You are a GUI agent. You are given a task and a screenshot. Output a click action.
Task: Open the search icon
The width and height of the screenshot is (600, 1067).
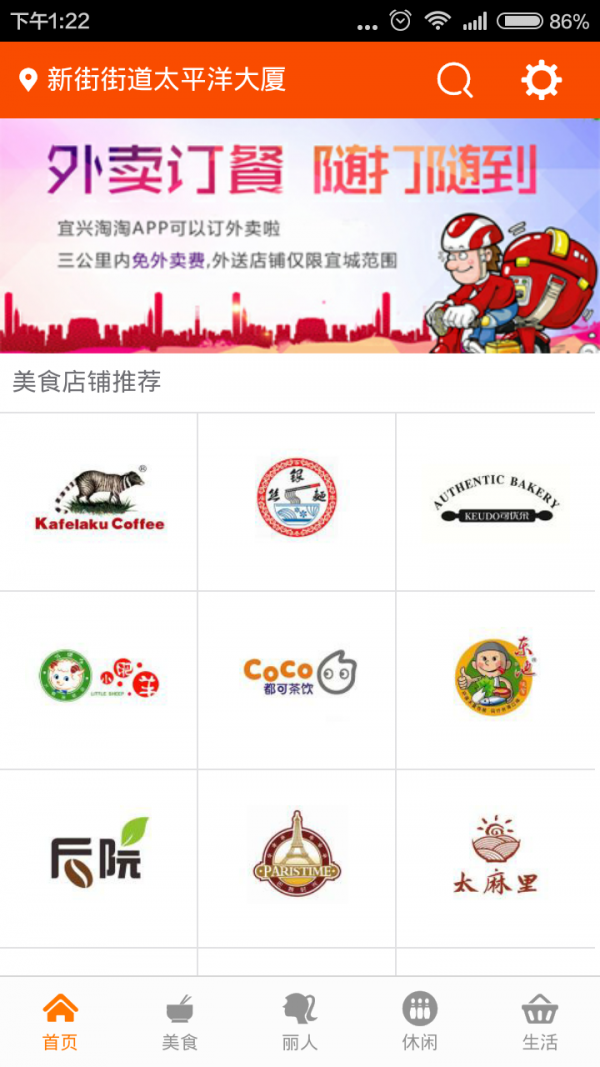[455, 80]
